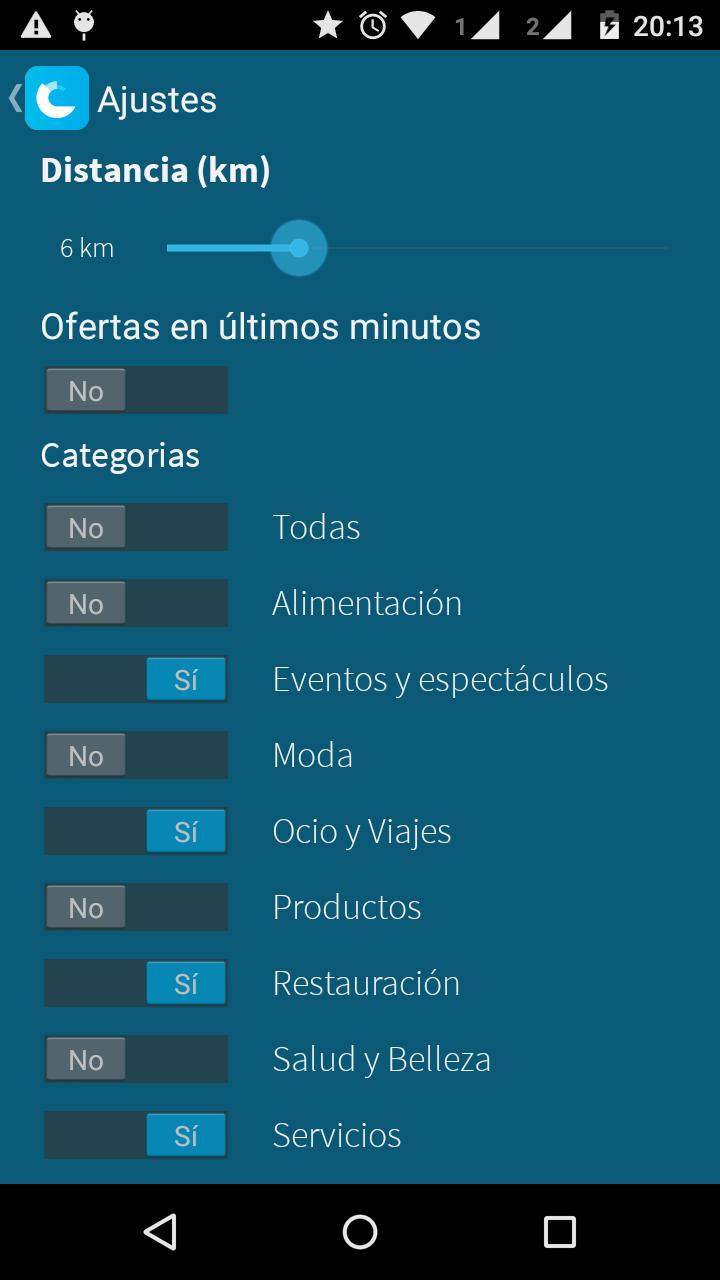Toggle Salud y Belleza on

136,1059
